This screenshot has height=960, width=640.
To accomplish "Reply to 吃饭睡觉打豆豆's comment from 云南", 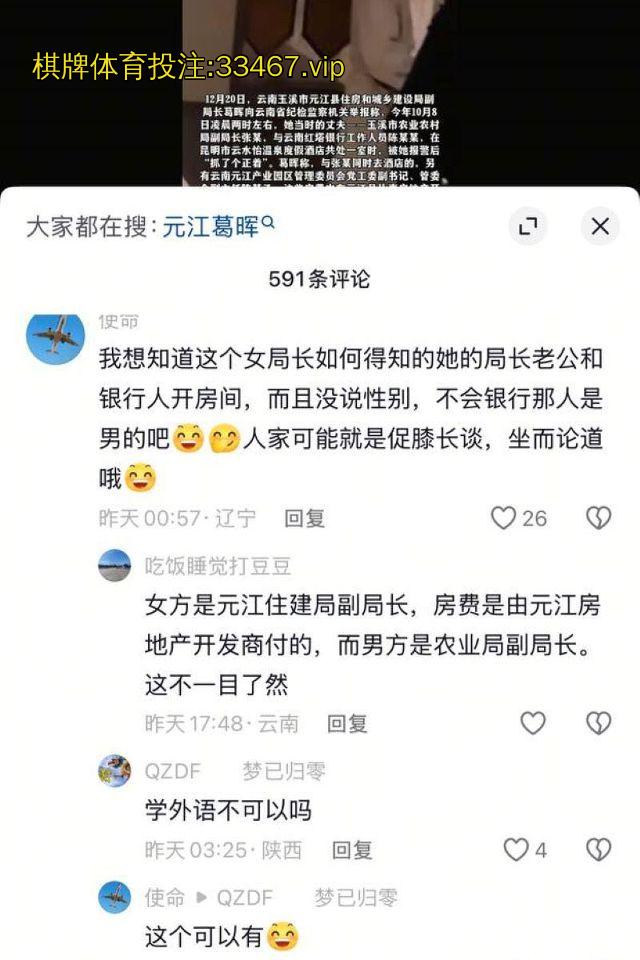I will tap(347, 723).
